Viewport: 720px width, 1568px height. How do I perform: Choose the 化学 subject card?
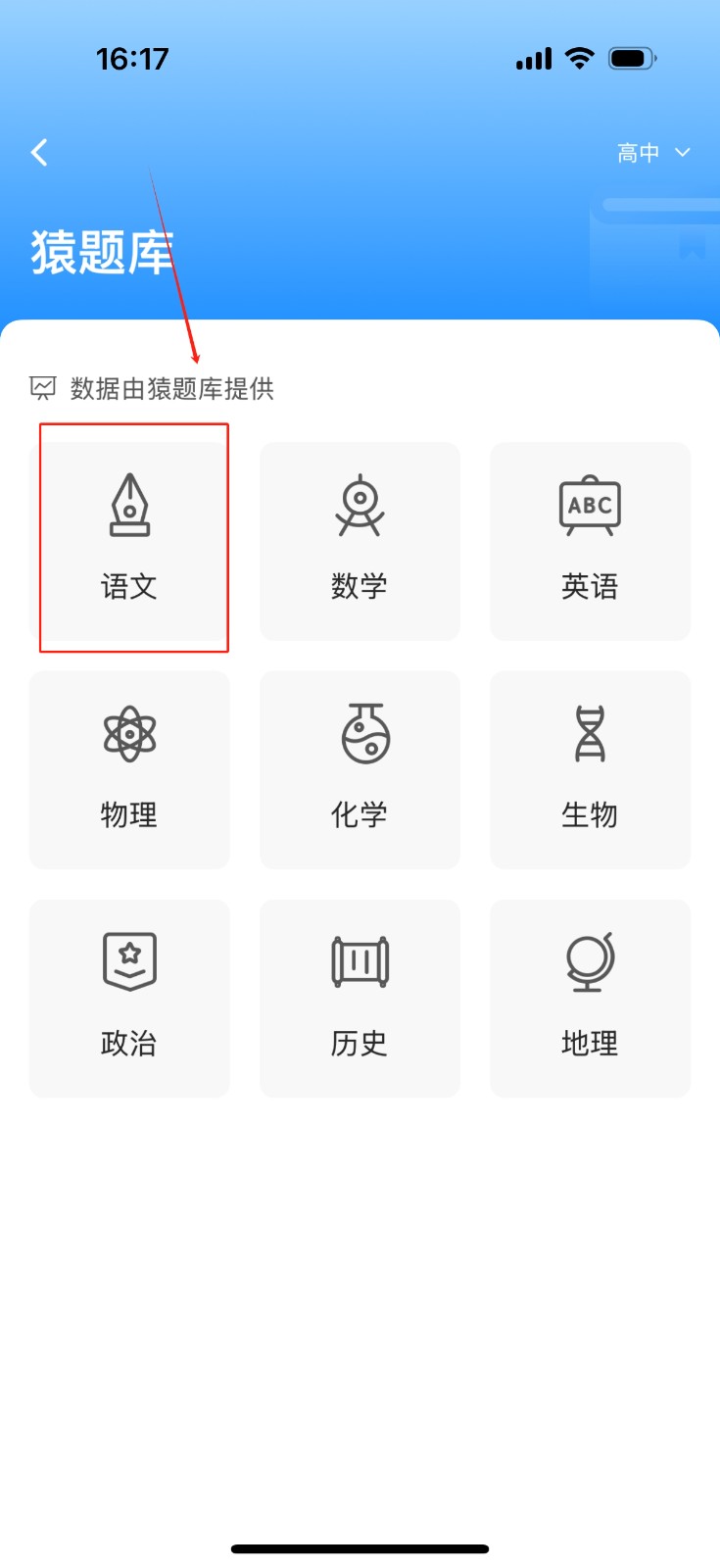(x=360, y=769)
